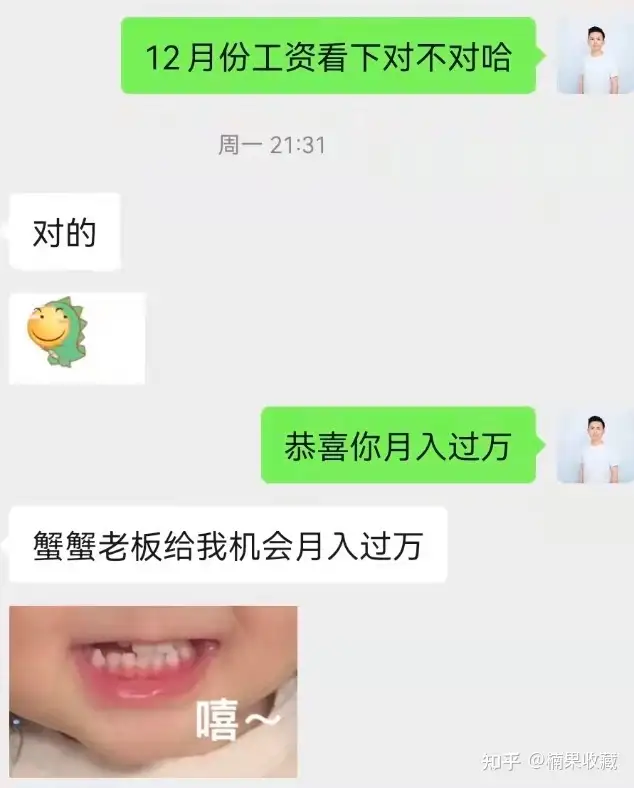This screenshot has width=634, height=788.
Task: Tap avatar next to 恭喜你月入过万 message
Action: click(x=595, y=446)
